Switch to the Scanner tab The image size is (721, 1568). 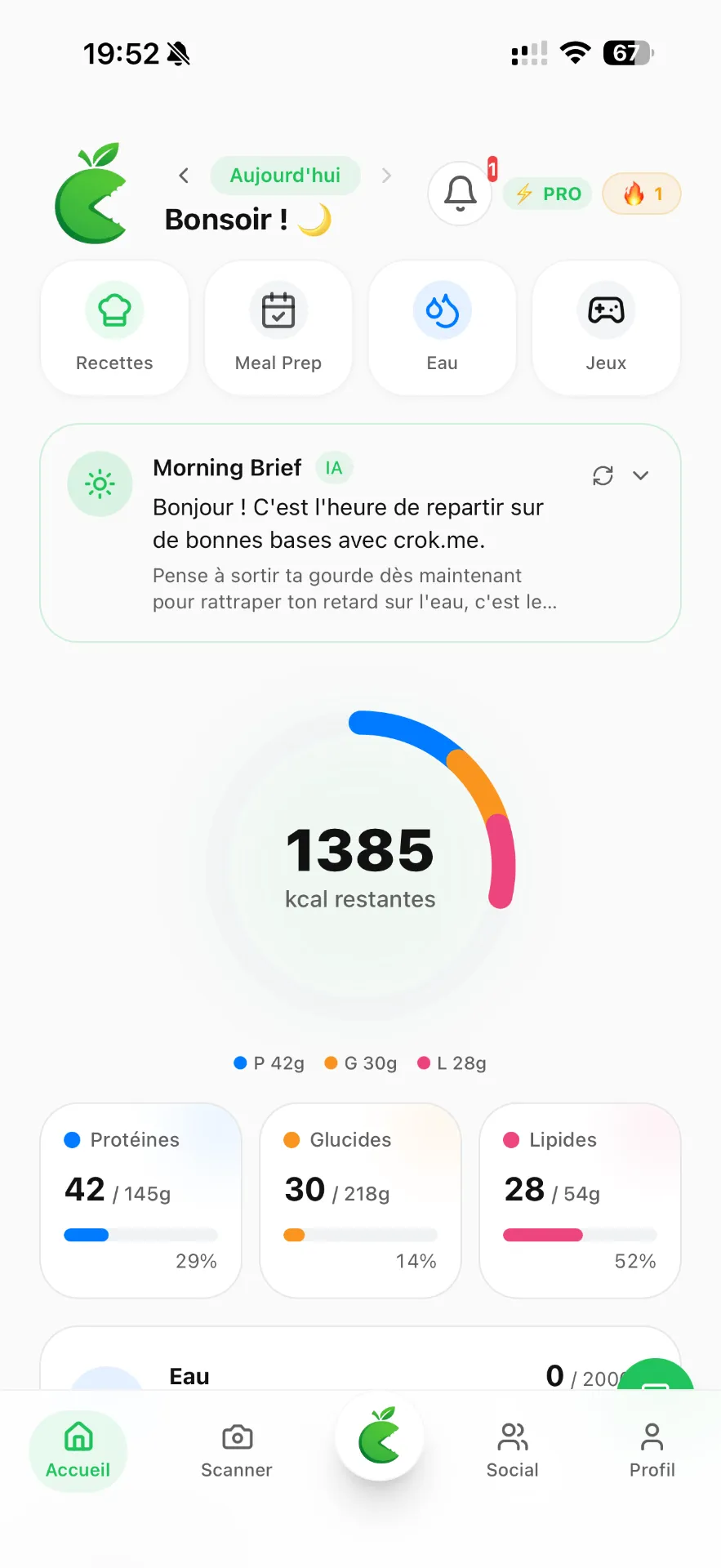(x=237, y=1450)
